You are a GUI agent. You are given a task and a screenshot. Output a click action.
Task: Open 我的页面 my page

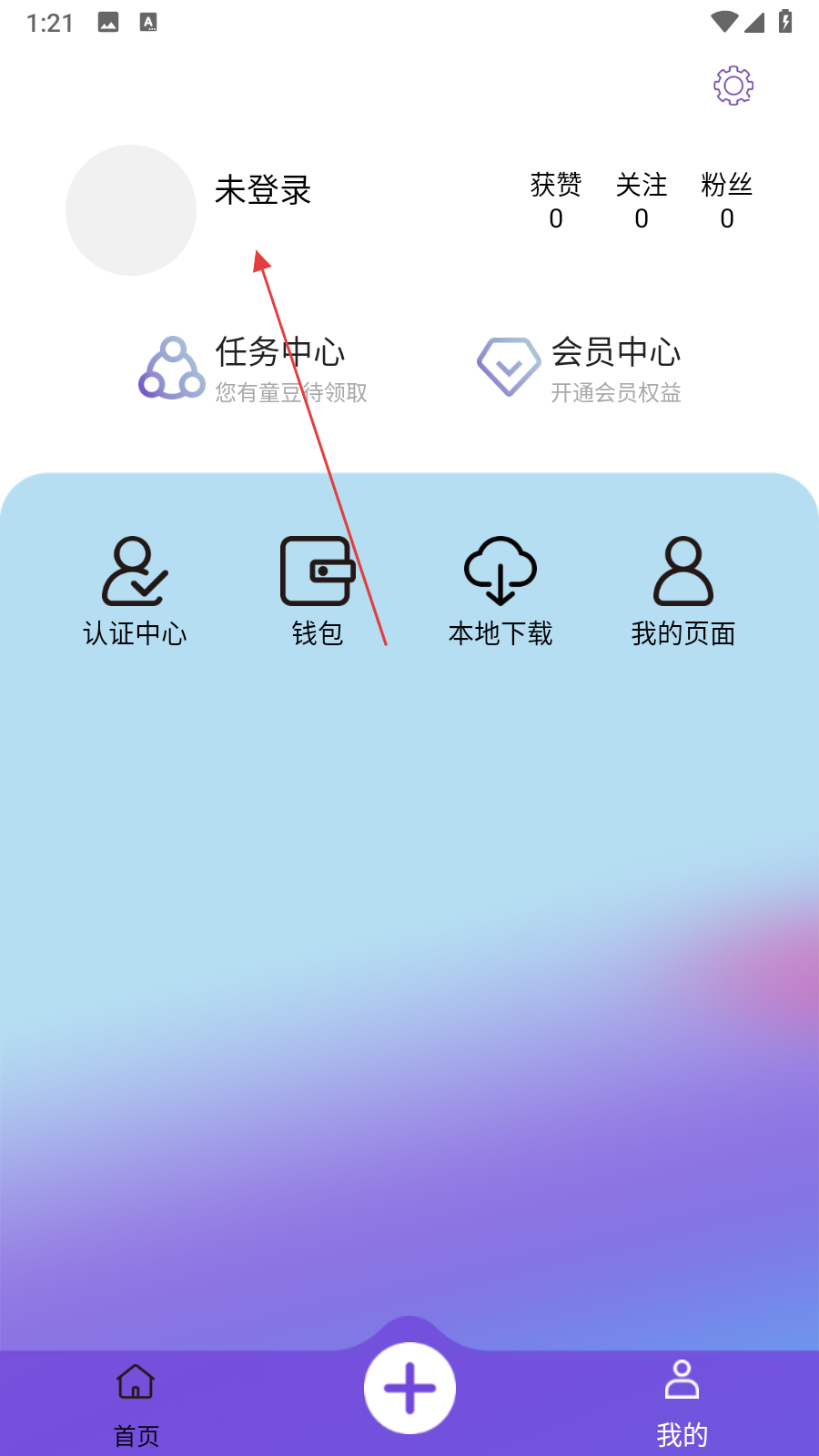click(x=683, y=591)
